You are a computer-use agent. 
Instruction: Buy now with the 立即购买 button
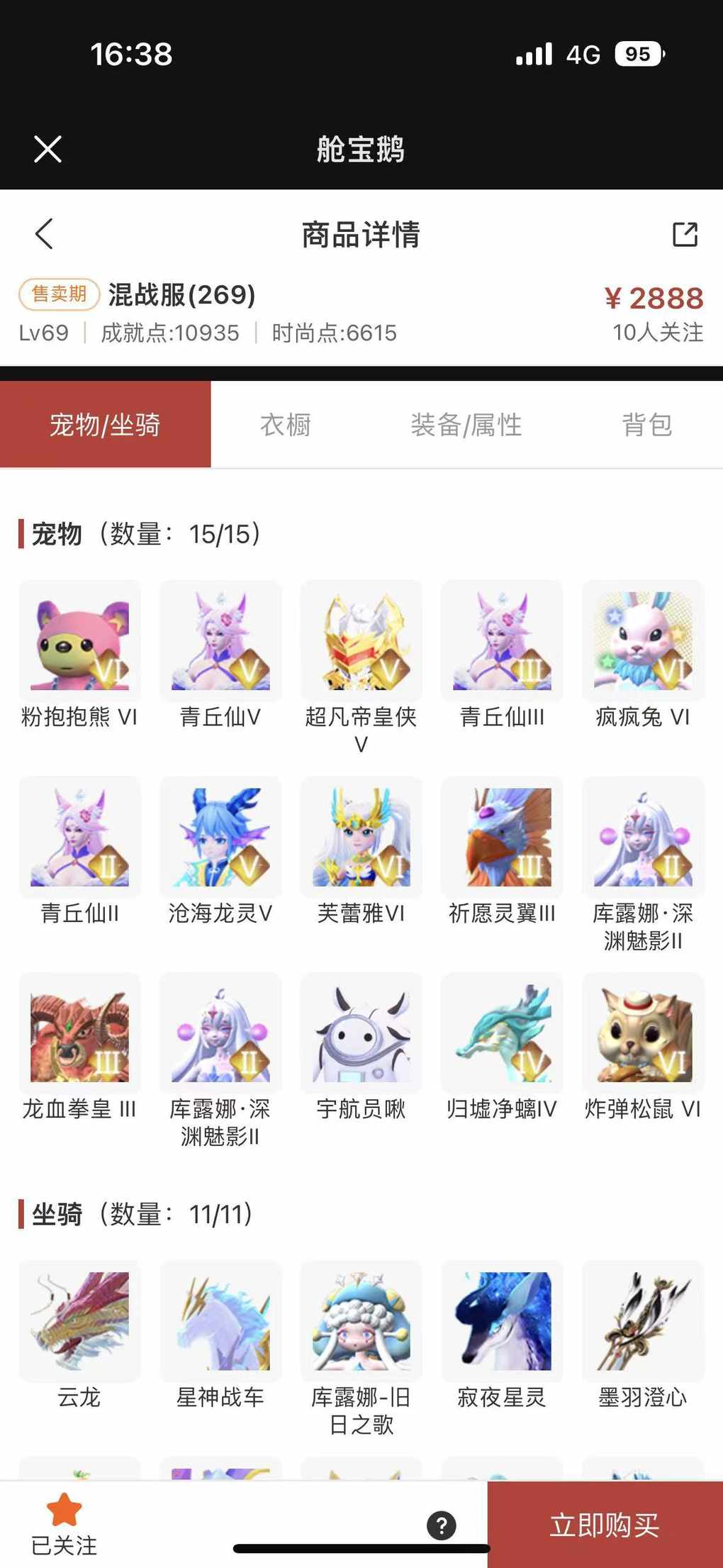click(605, 1525)
